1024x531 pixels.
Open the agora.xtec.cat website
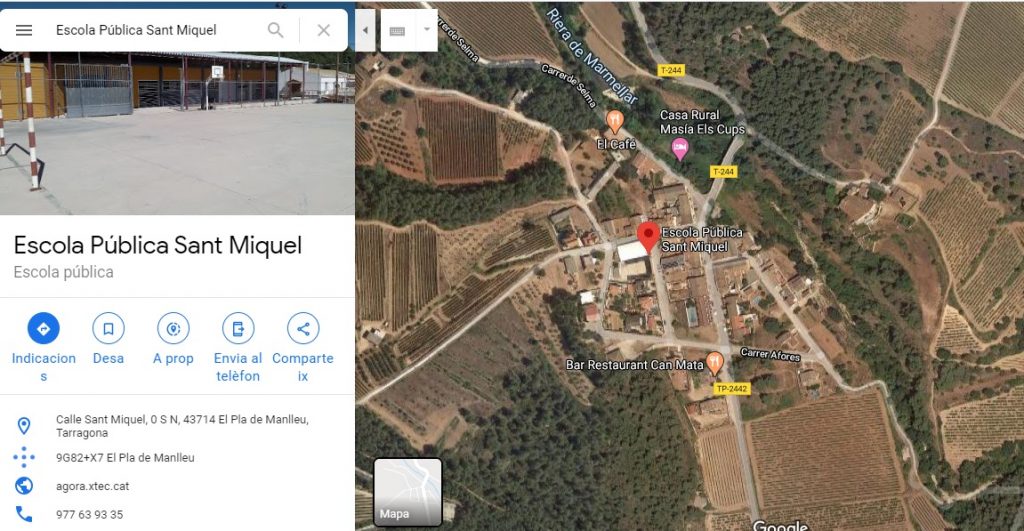tap(92, 486)
